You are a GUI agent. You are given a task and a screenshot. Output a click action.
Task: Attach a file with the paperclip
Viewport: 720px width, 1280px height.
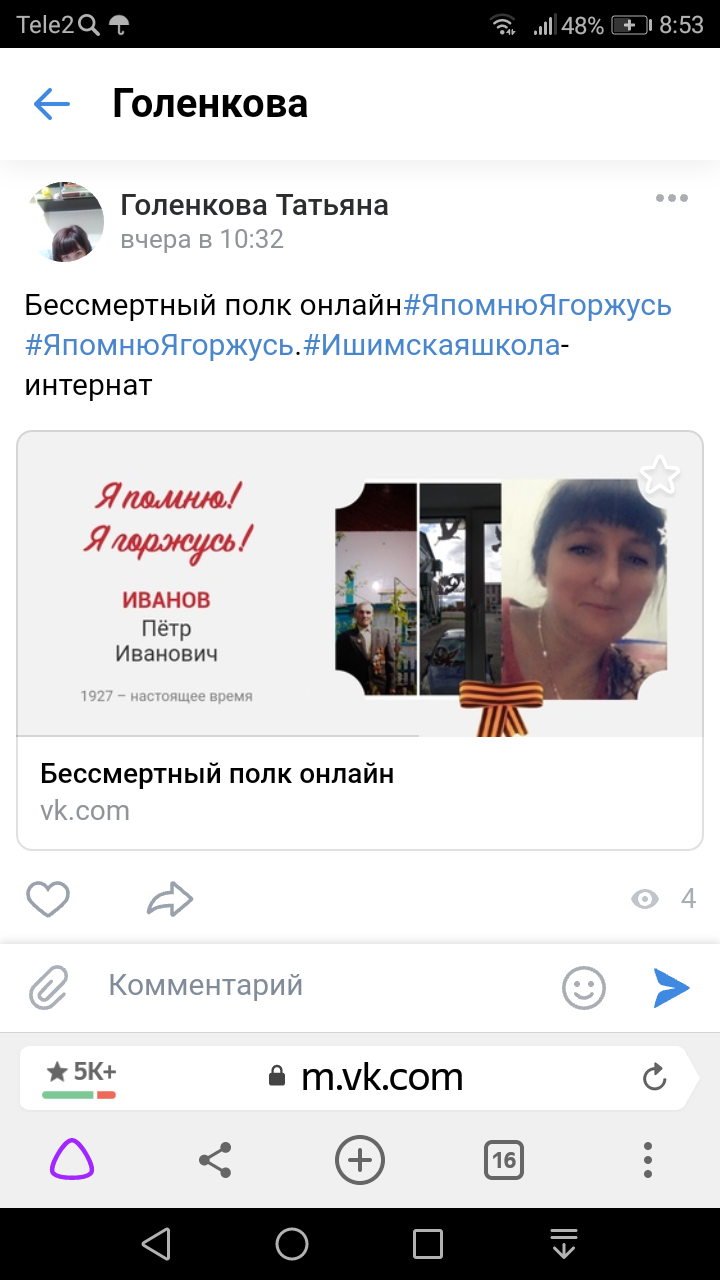(47, 987)
